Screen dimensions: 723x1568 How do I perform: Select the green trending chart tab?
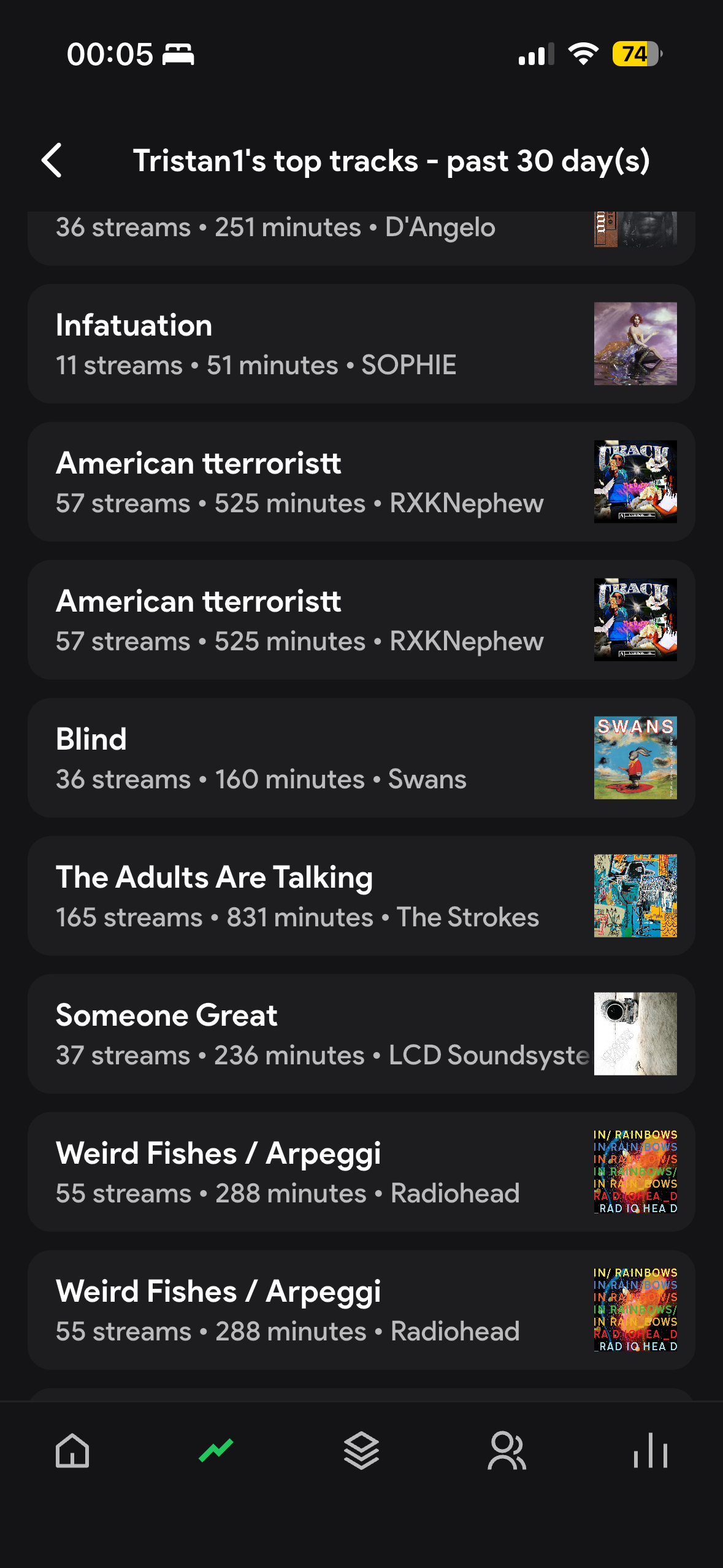pyautogui.click(x=216, y=1451)
